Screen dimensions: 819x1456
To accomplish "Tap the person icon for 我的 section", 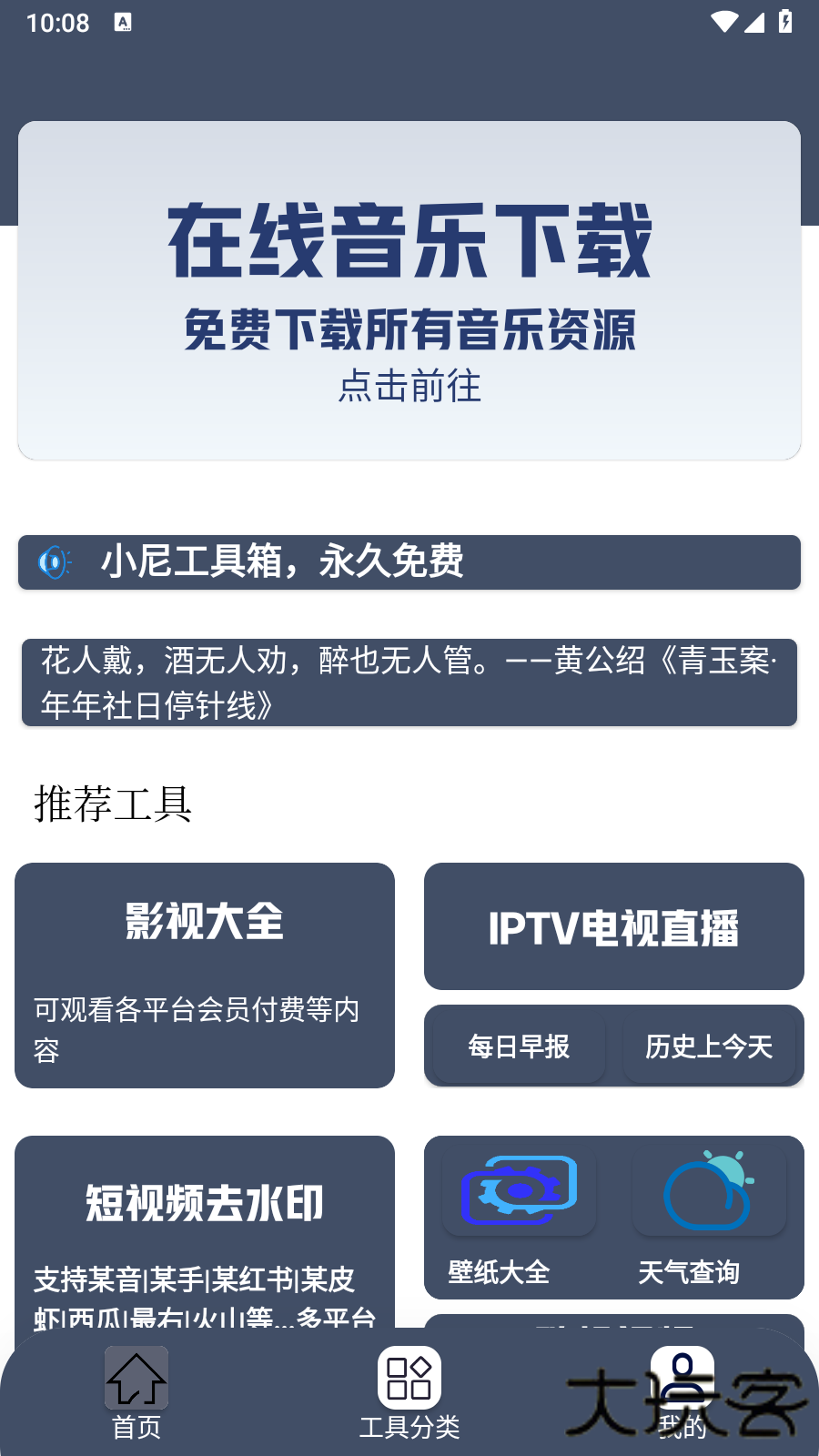I will 682,1379.
